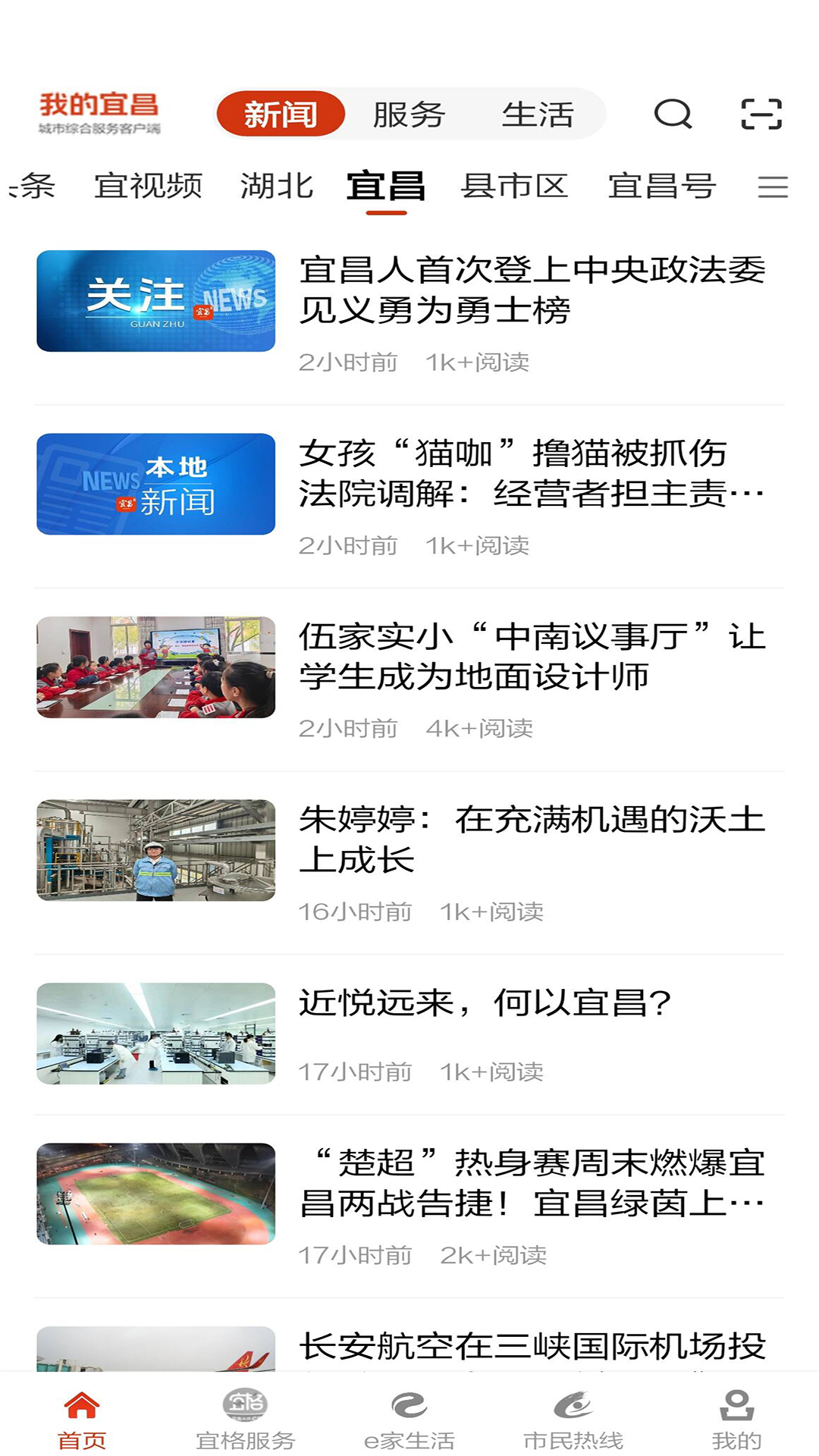Go to the 宜格服务 tab

(x=245, y=1418)
